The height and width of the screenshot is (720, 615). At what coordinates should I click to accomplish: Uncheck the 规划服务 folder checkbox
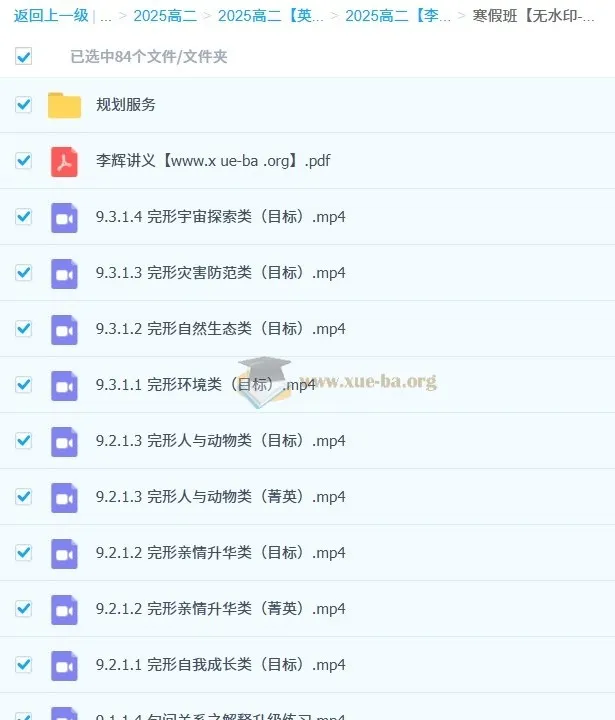point(24,105)
